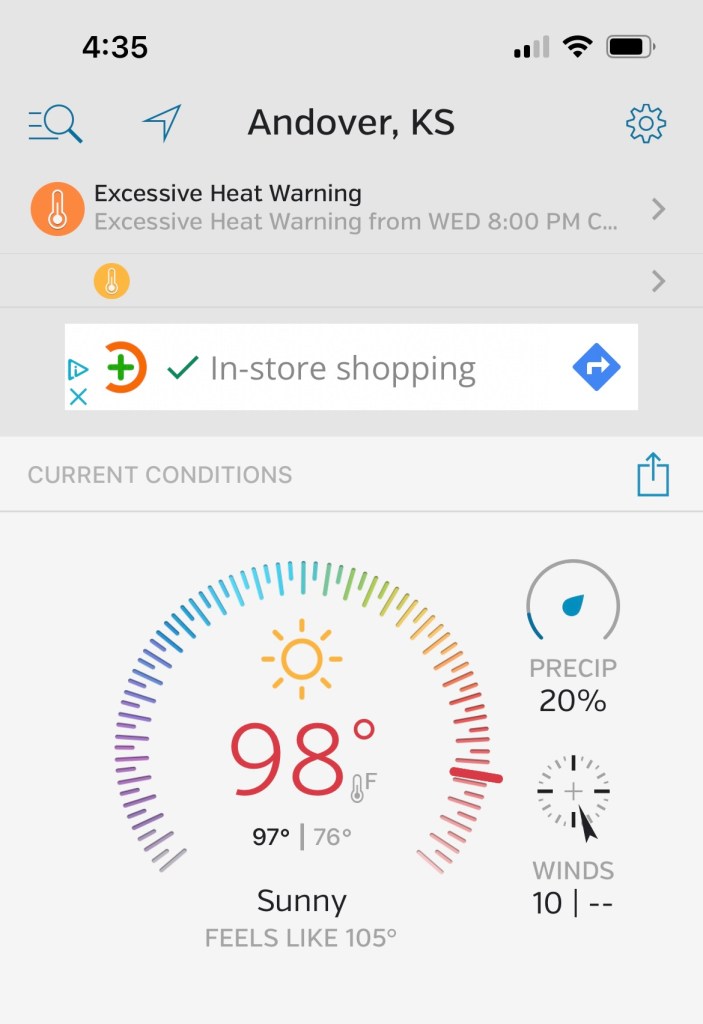
Task: Close the ad with the X icon
Action: tap(78, 396)
